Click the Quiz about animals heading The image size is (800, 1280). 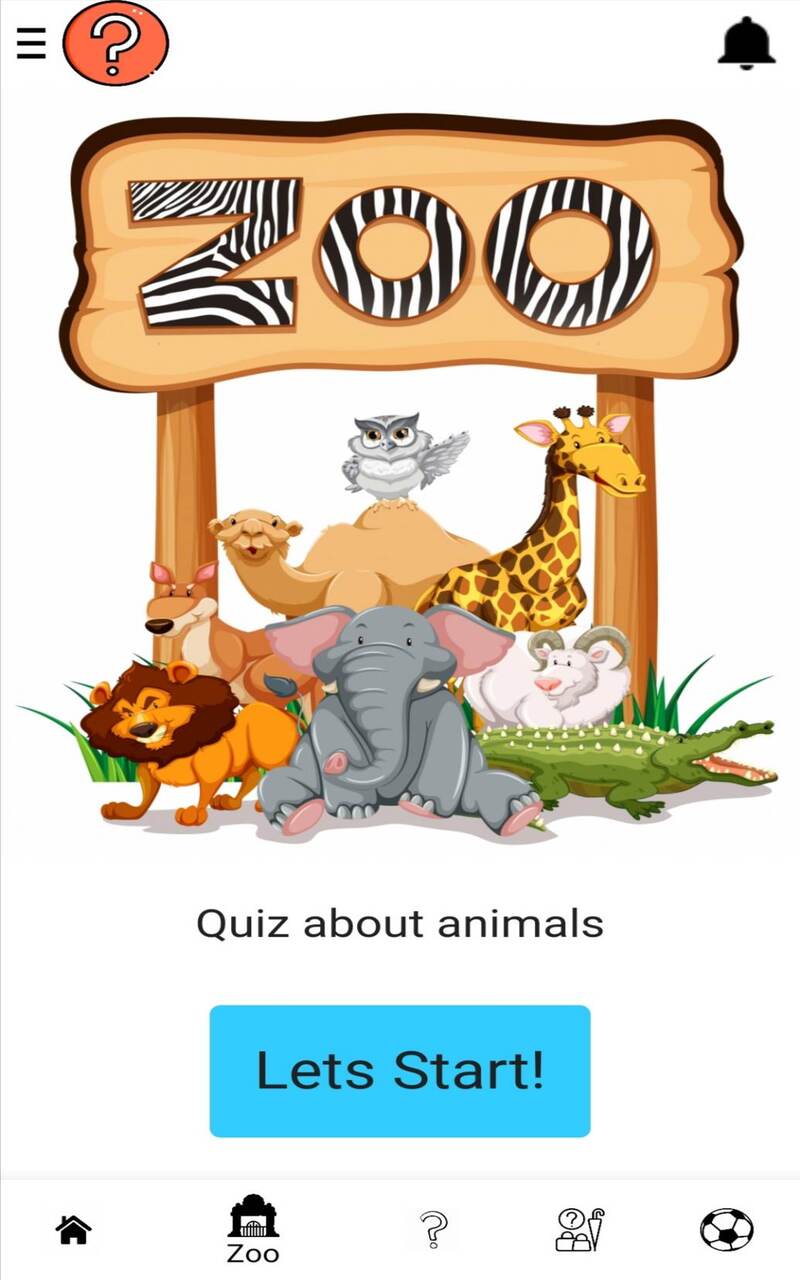tap(400, 922)
